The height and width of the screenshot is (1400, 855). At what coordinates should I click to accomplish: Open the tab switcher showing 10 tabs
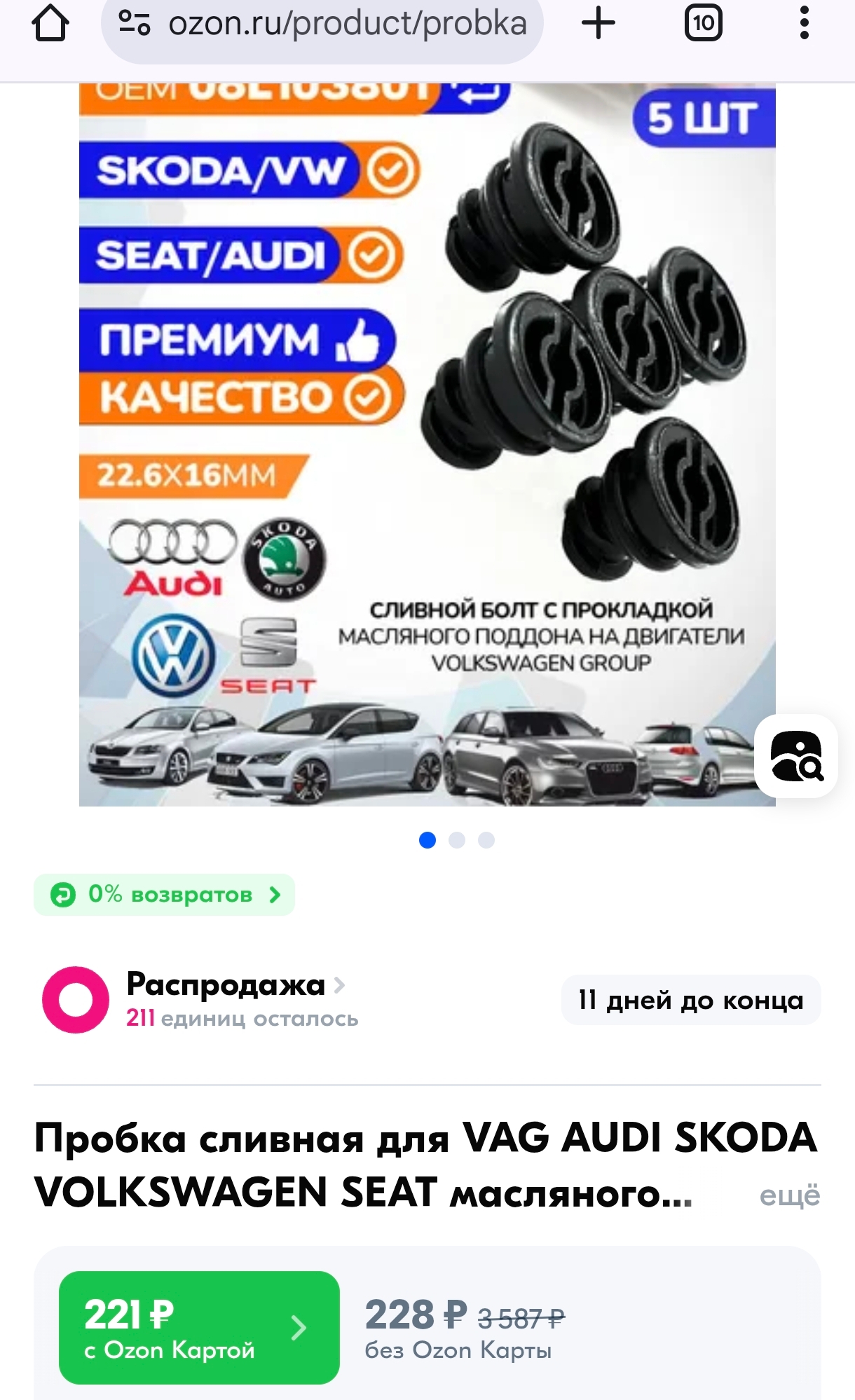tap(703, 24)
